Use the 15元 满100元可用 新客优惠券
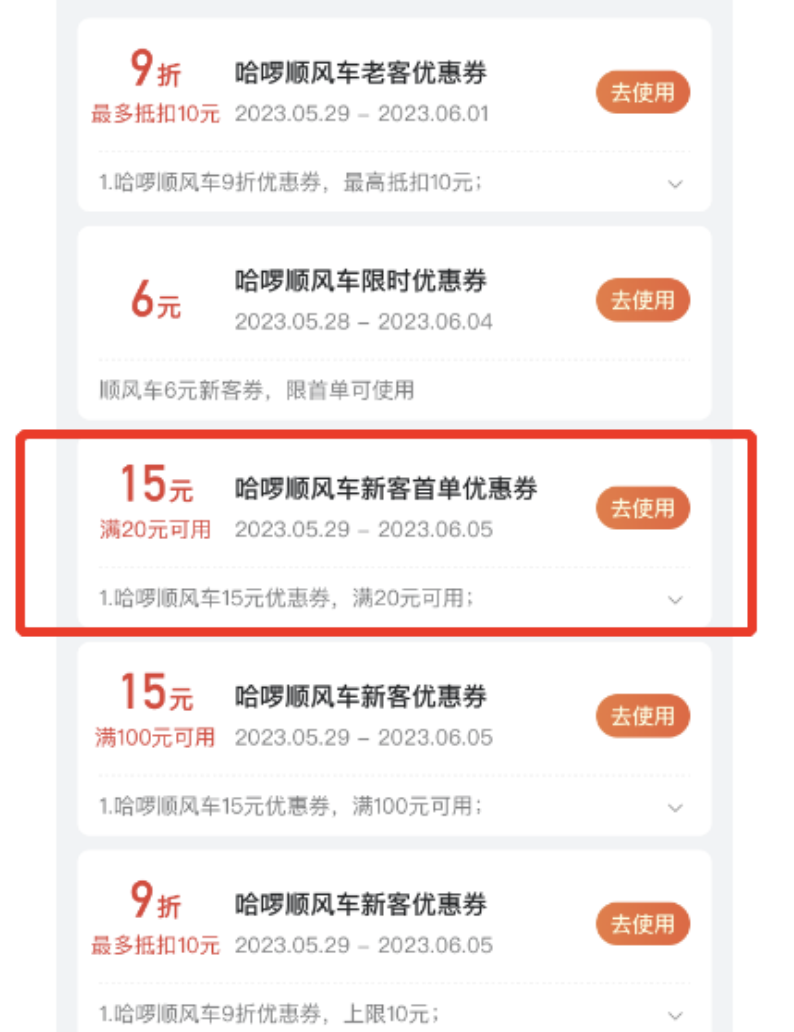The width and height of the screenshot is (794, 1032). [x=643, y=716]
